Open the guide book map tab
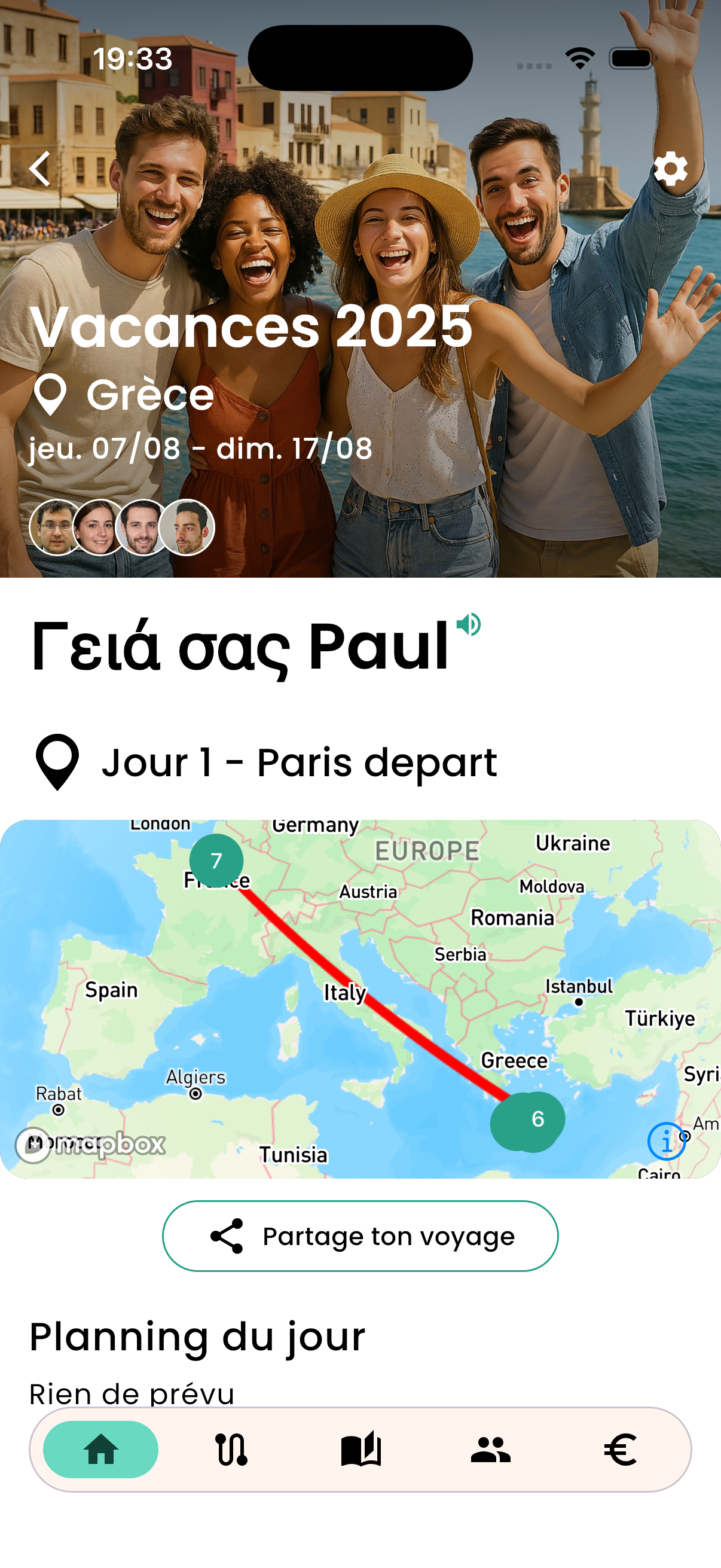Screen dimensions: 721x1568 tap(361, 1450)
